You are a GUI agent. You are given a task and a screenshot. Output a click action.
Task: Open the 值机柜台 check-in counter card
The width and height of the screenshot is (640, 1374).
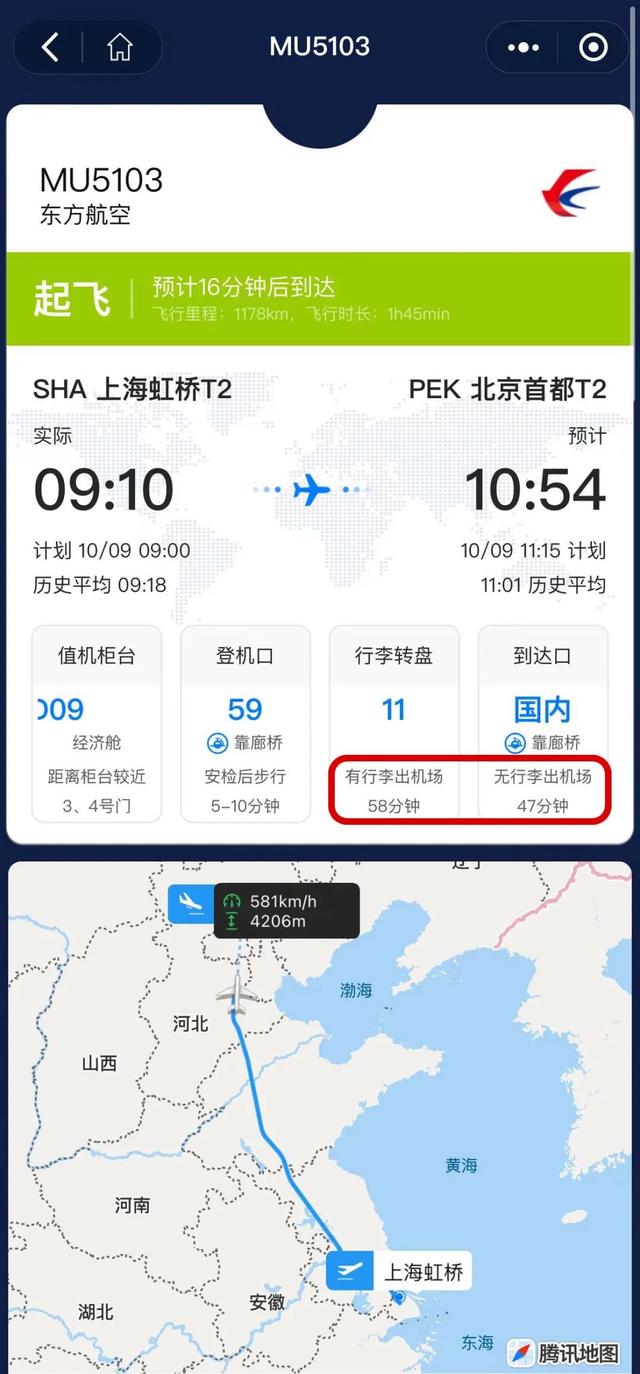(97, 723)
